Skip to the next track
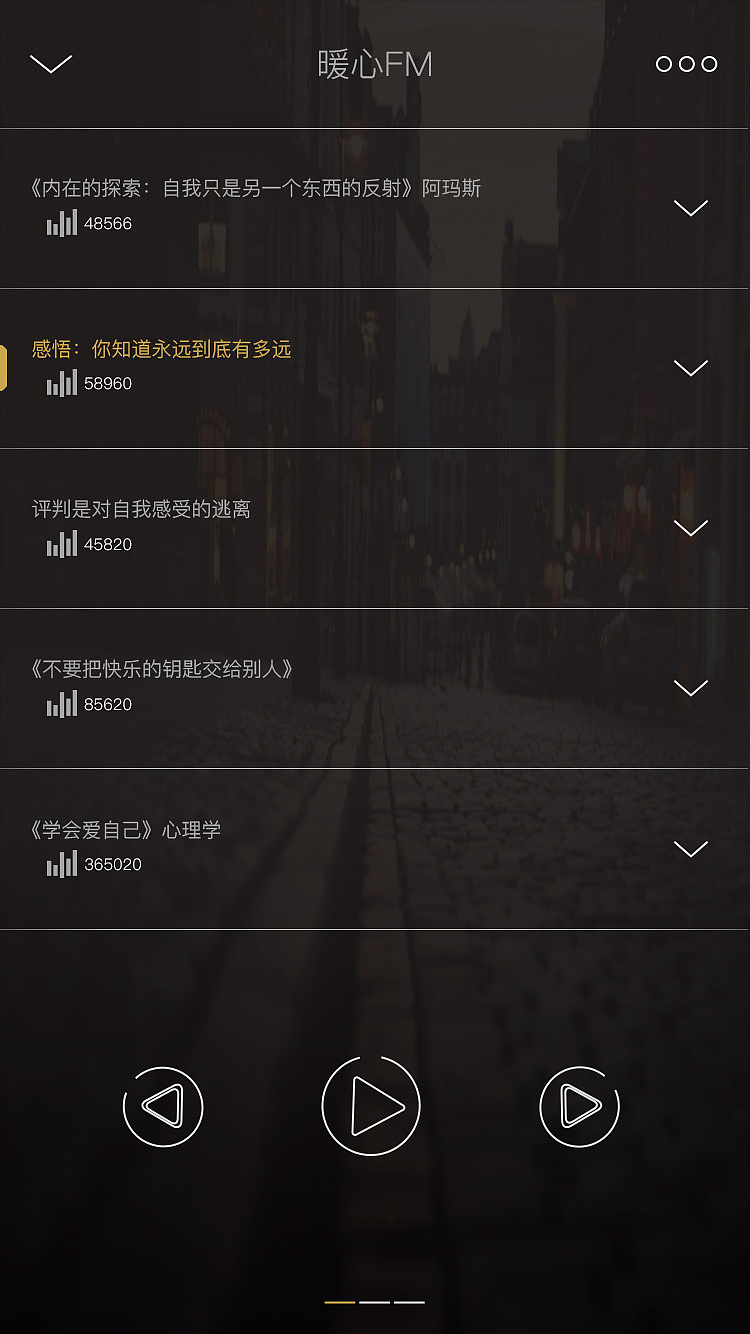 tap(579, 1107)
